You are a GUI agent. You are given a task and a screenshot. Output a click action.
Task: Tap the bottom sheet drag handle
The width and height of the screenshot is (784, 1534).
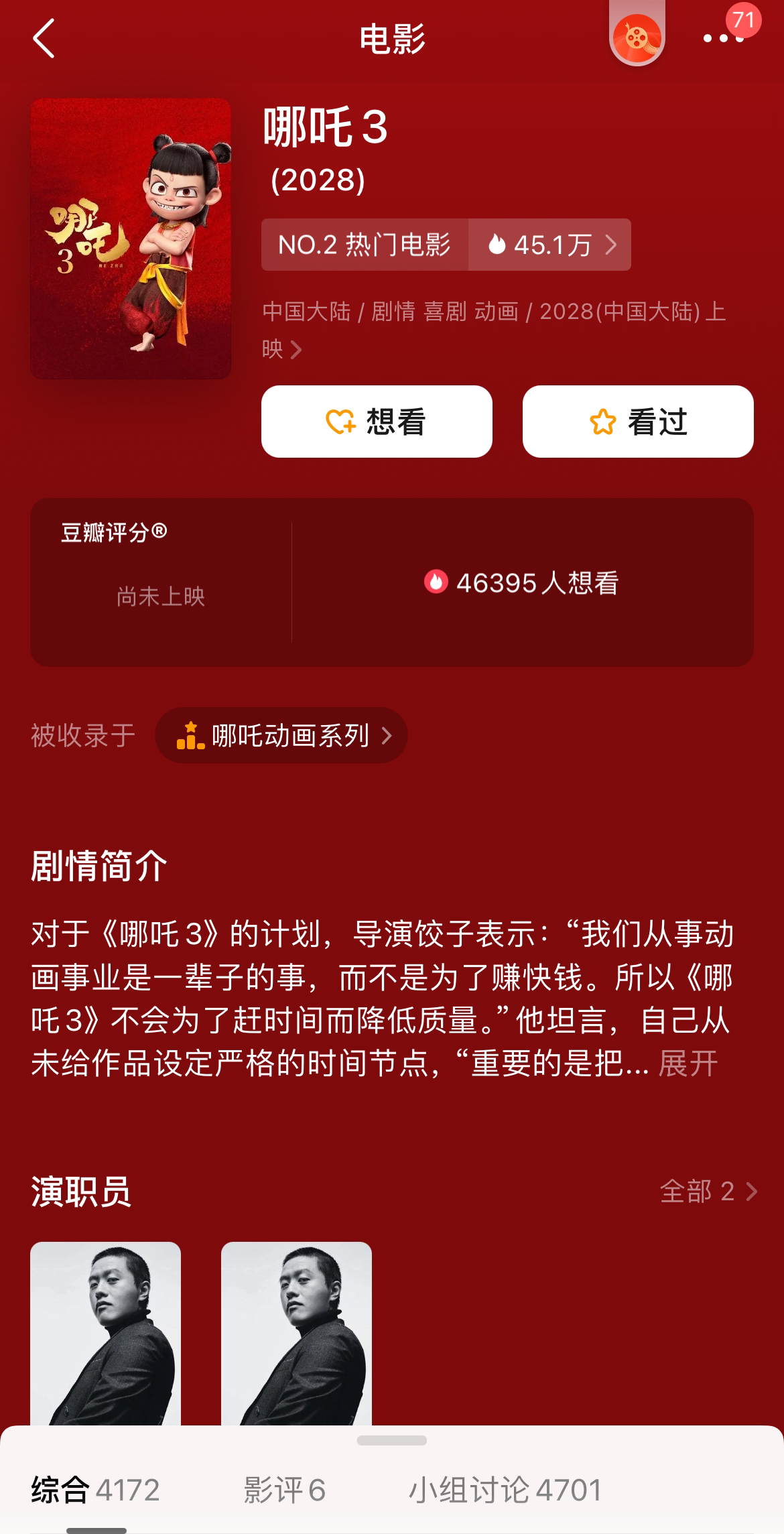(x=392, y=1440)
